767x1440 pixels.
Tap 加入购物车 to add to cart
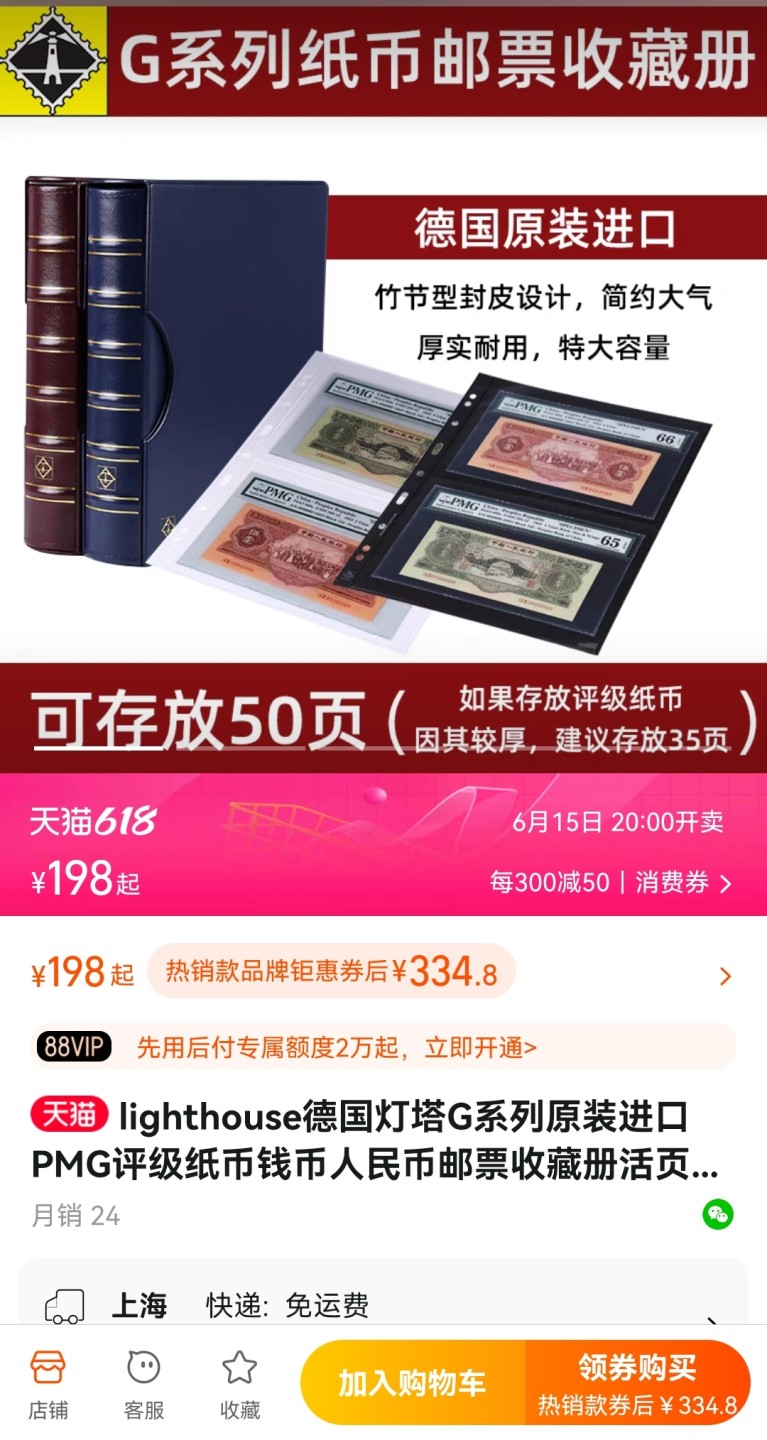pyautogui.click(x=412, y=1383)
